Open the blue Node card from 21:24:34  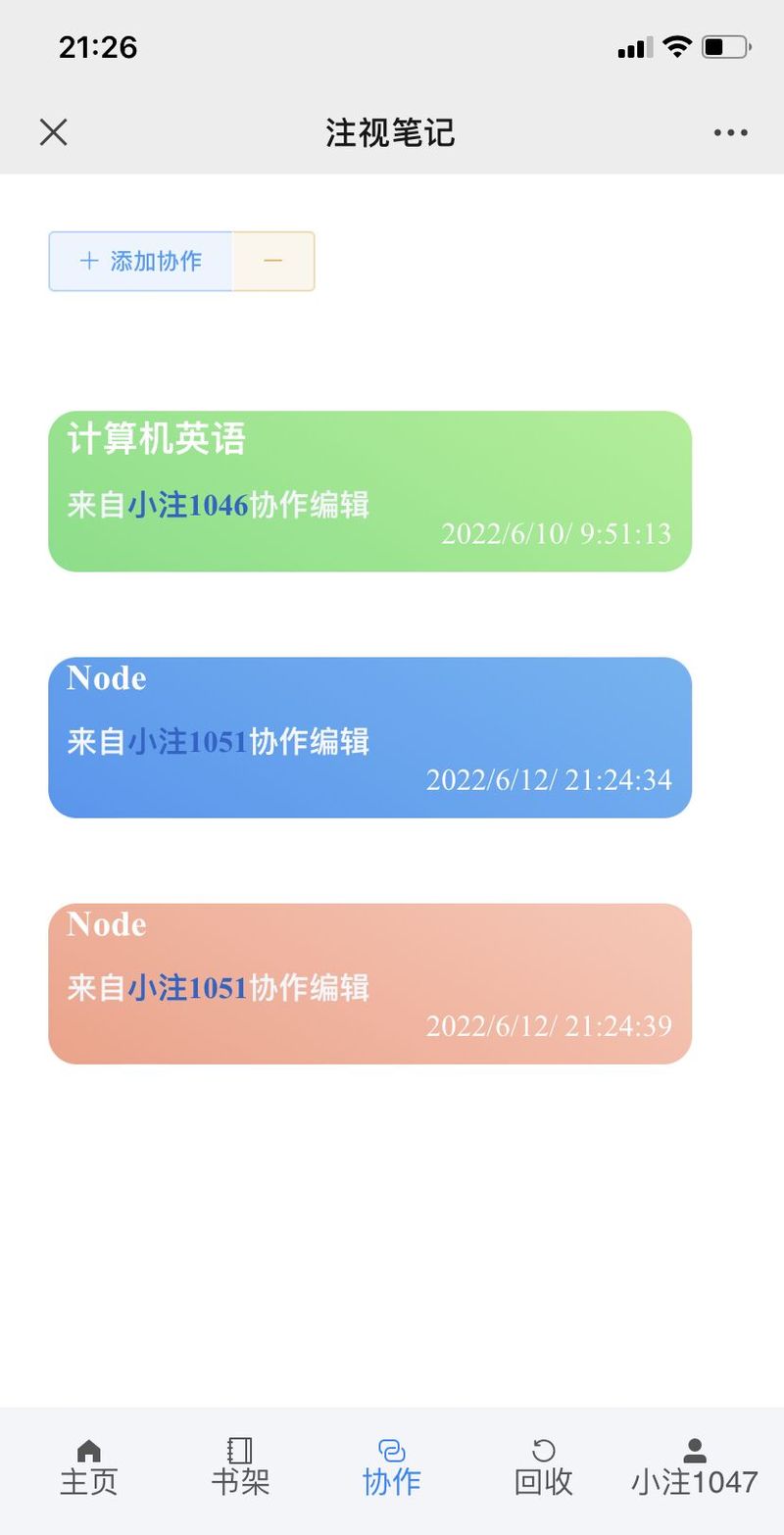[369, 737]
